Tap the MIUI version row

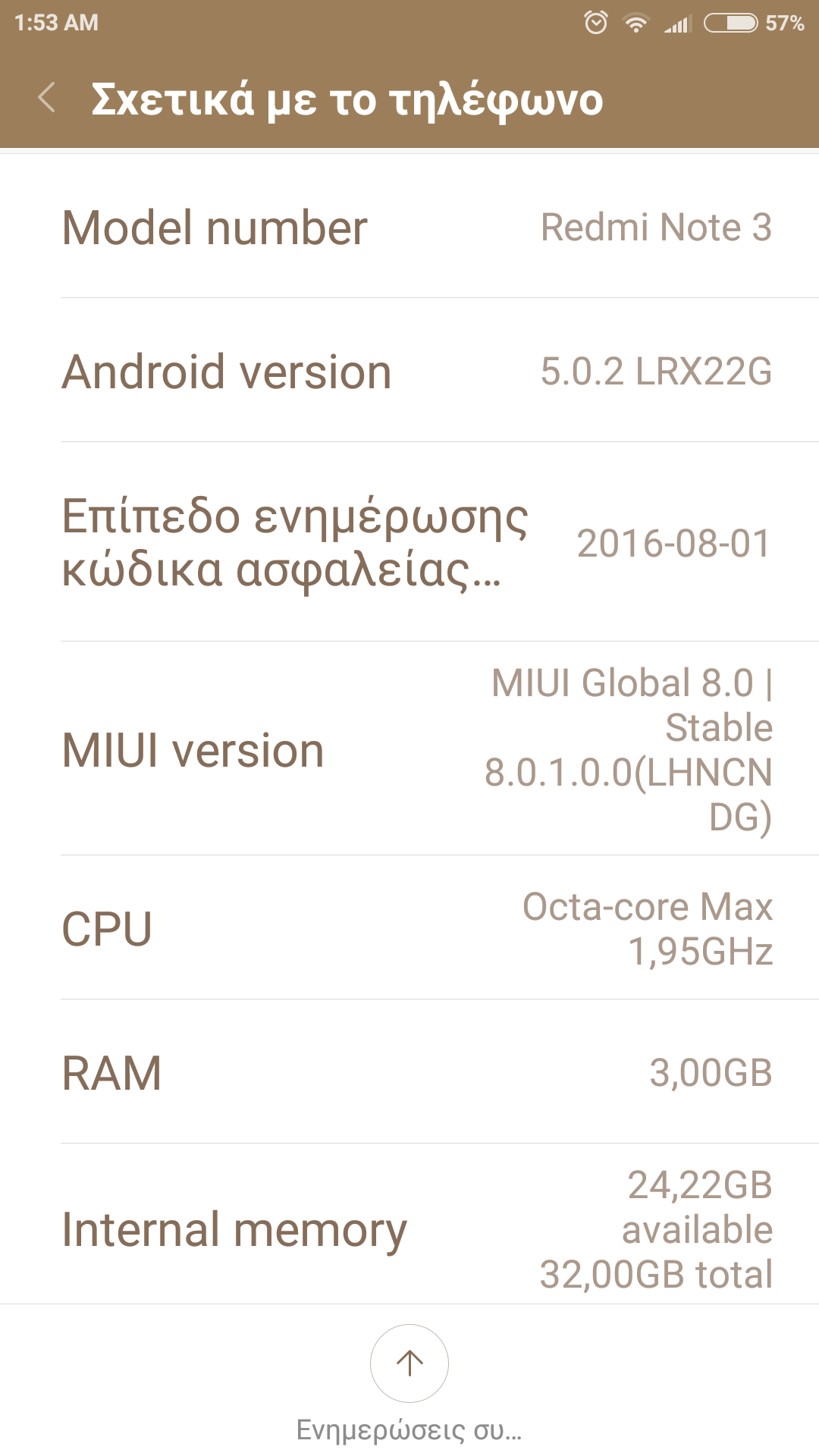point(409,749)
